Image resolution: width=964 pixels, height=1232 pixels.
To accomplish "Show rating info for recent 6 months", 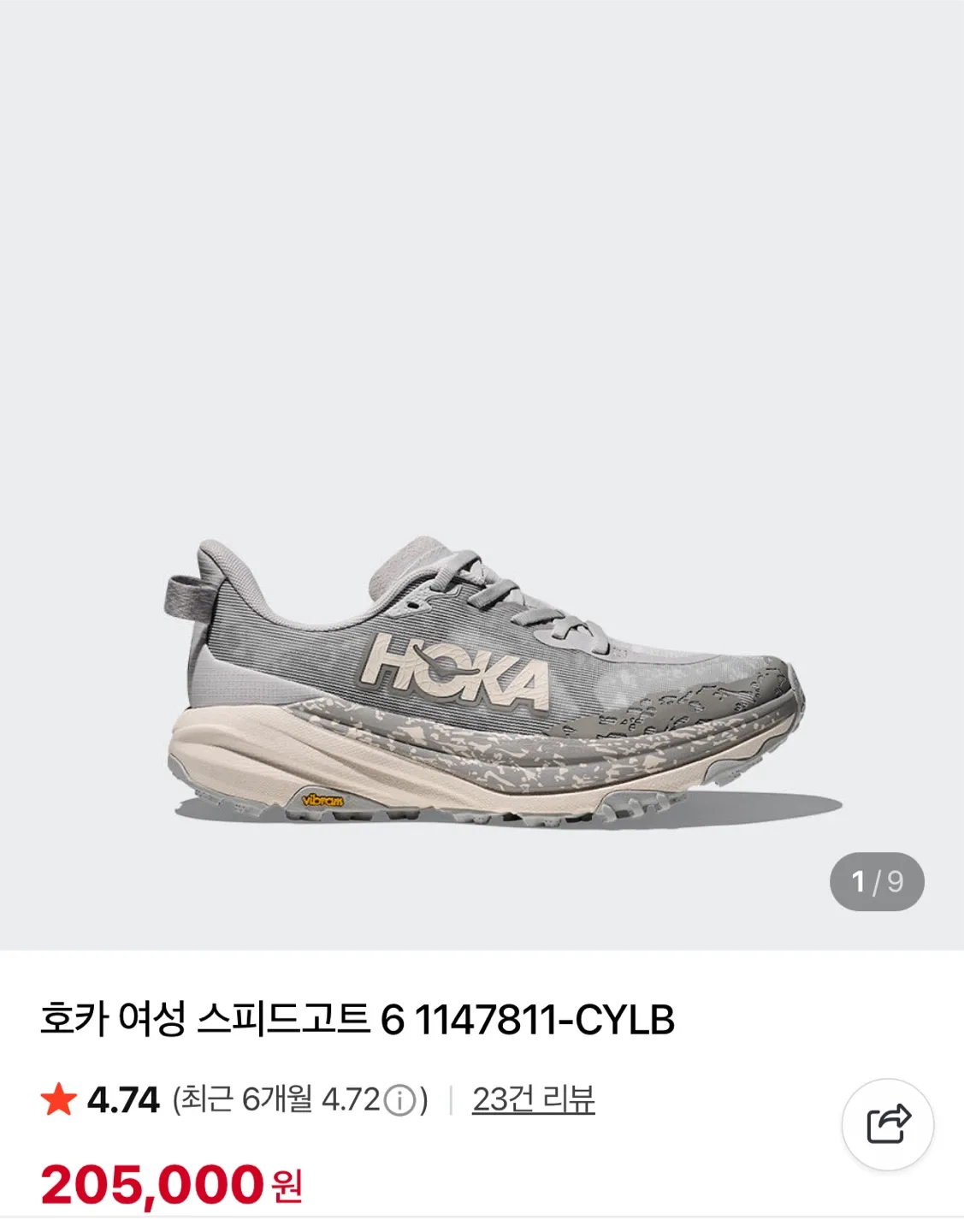I will coord(399,1100).
